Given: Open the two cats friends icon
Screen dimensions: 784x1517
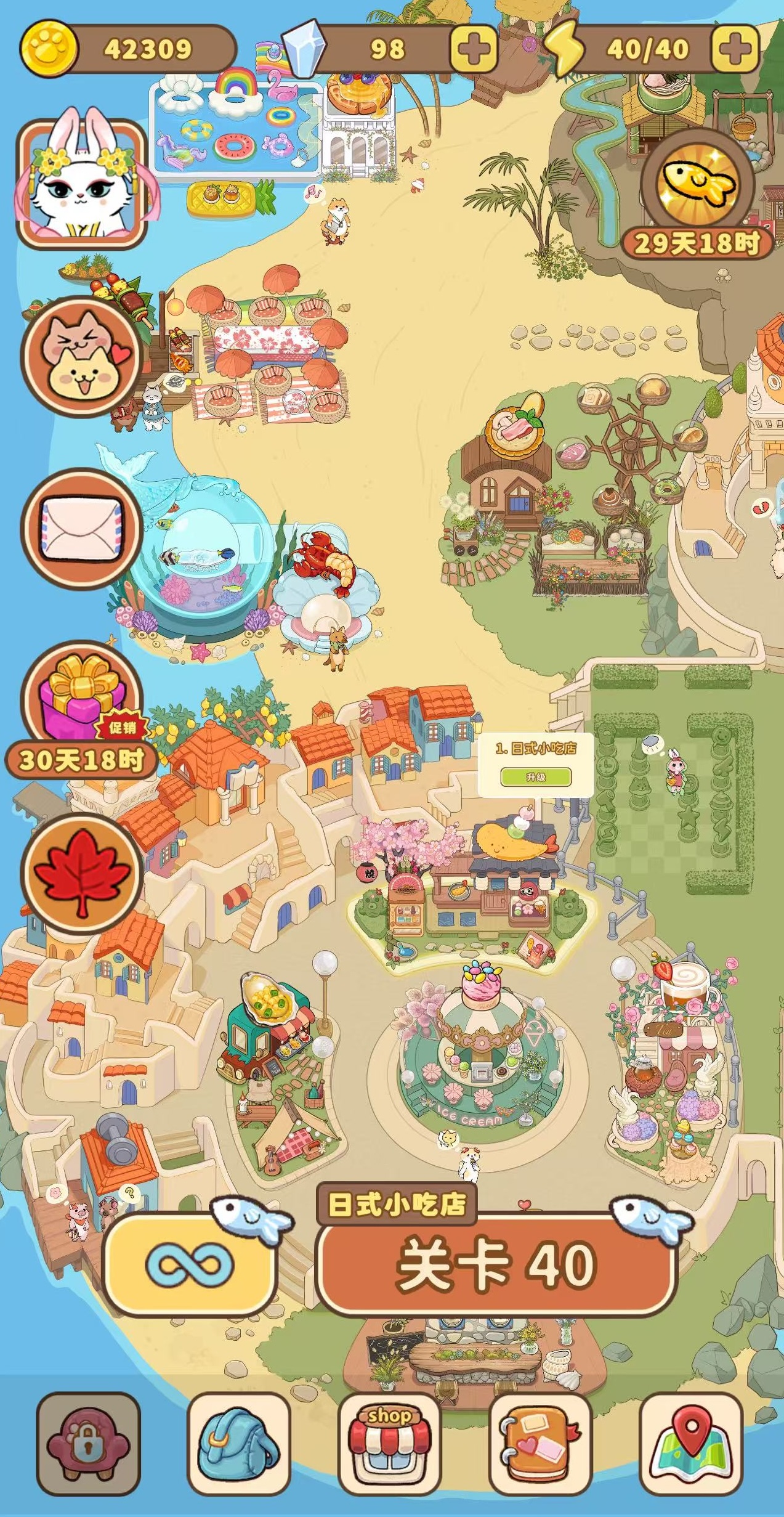Looking at the screenshot, I should pos(81,356).
